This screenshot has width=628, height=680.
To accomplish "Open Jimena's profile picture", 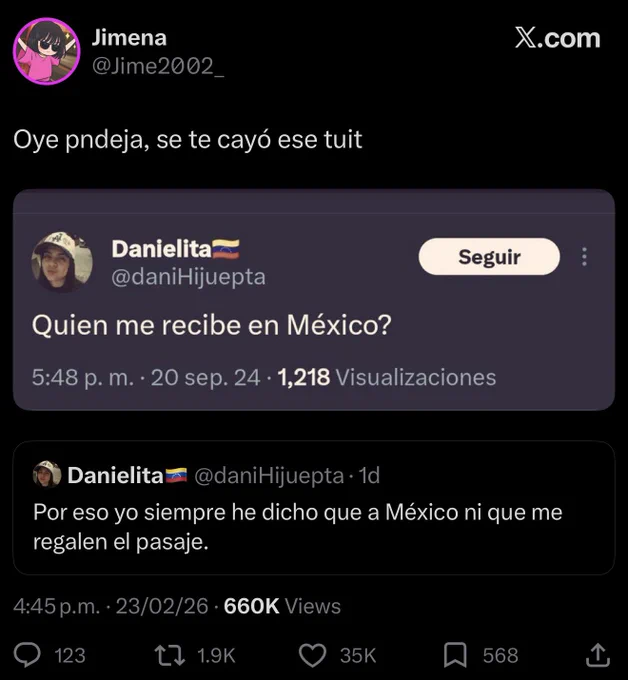I will (46, 51).
